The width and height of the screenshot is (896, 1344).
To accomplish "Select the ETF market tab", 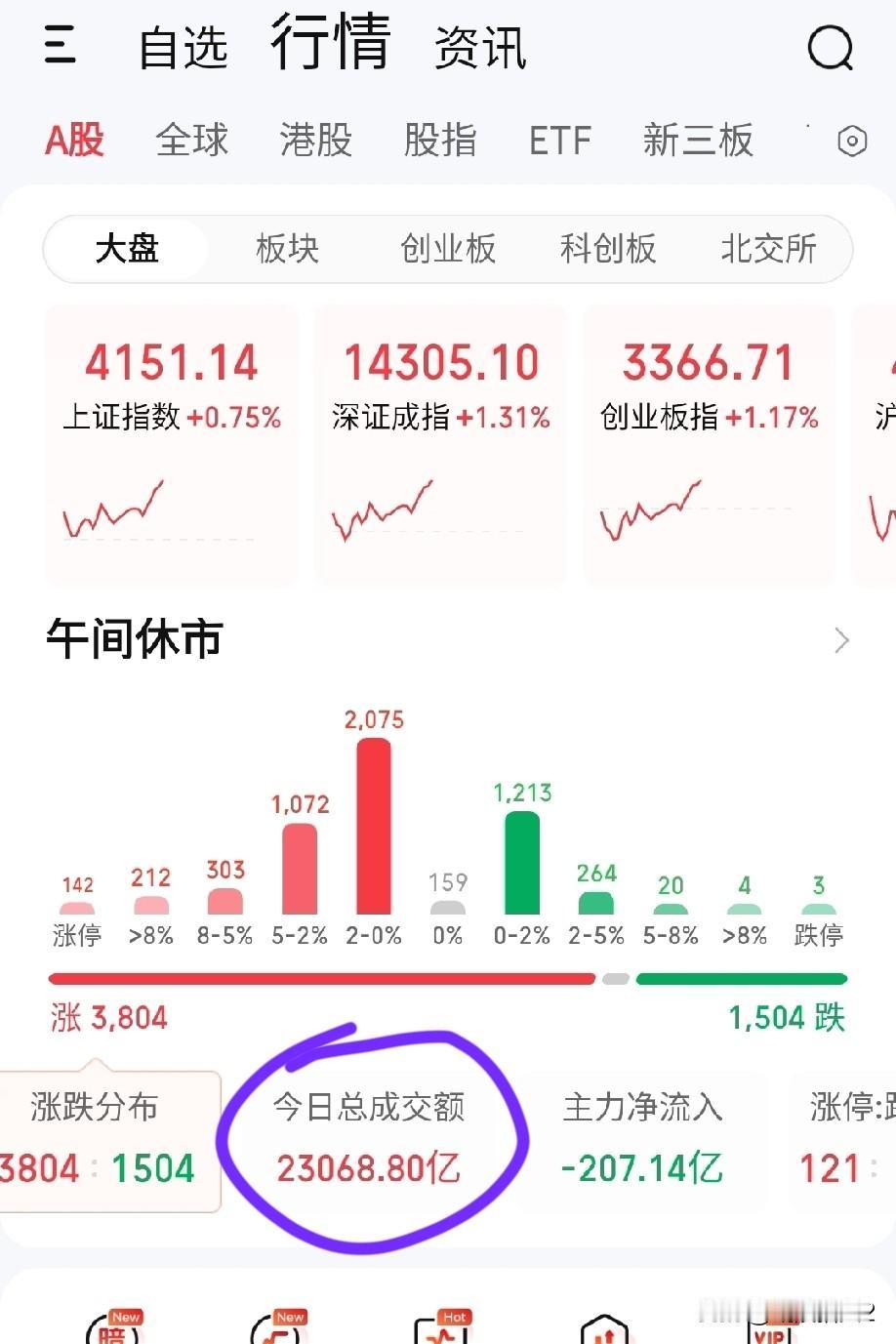I will coord(560,141).
